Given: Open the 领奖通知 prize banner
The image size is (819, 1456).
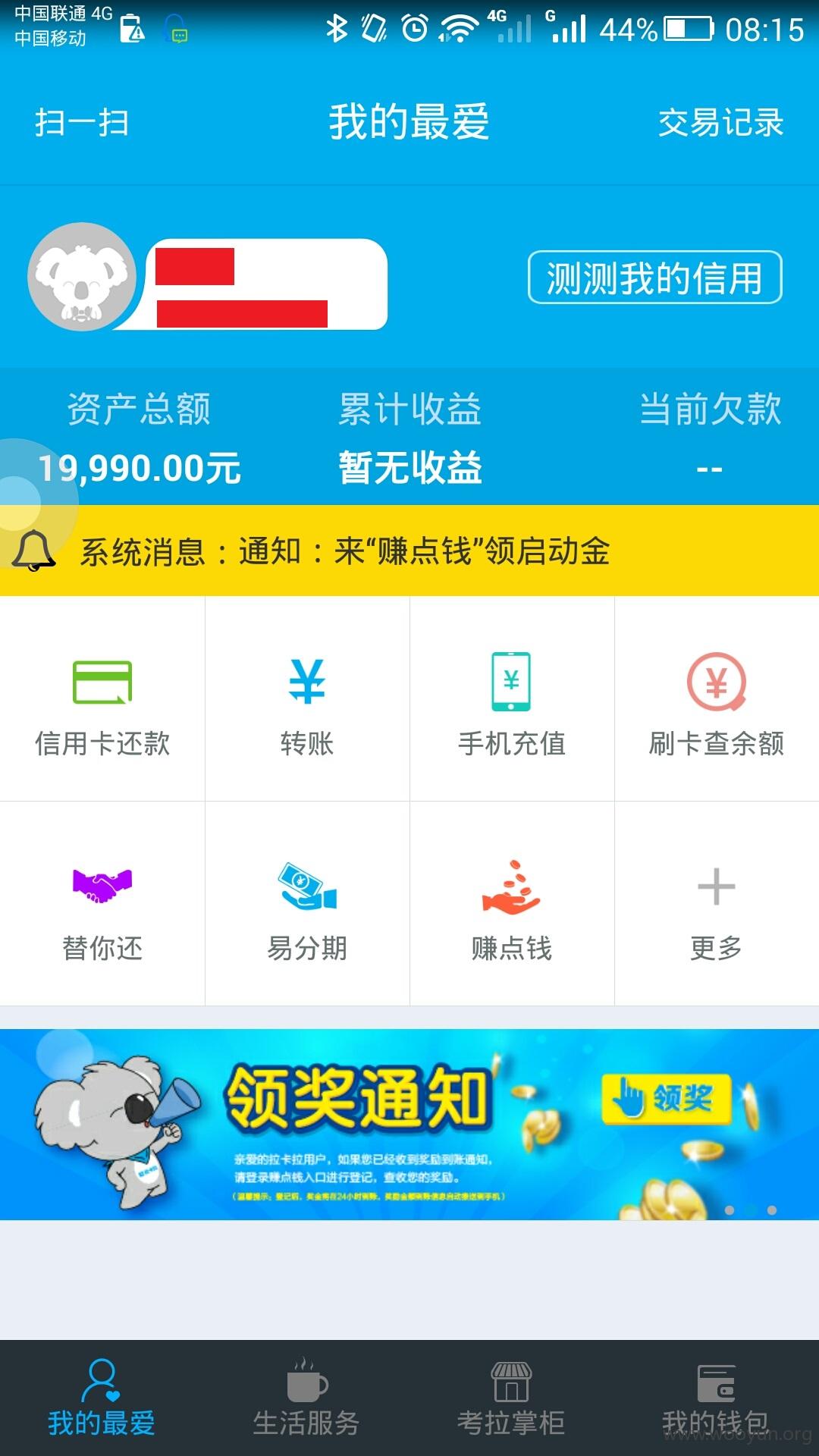Looking at the screenshot, I should click(x=409, y=1125).
